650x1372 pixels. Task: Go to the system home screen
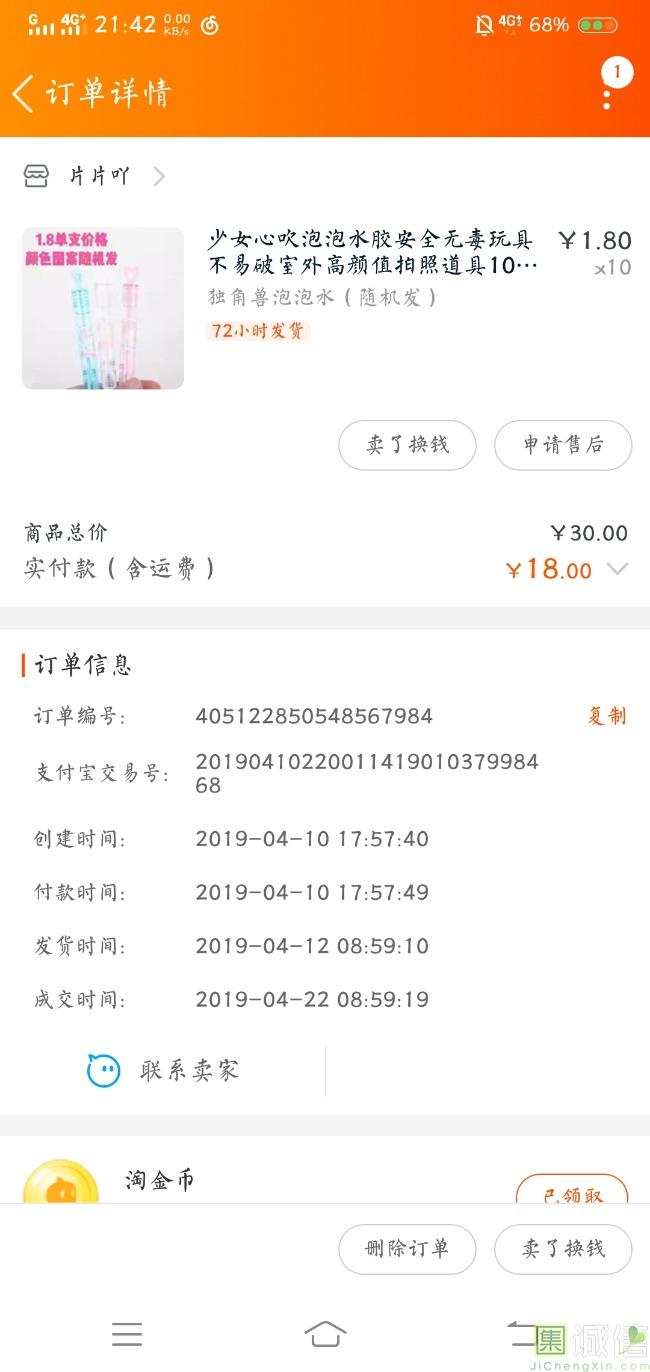325,1334
